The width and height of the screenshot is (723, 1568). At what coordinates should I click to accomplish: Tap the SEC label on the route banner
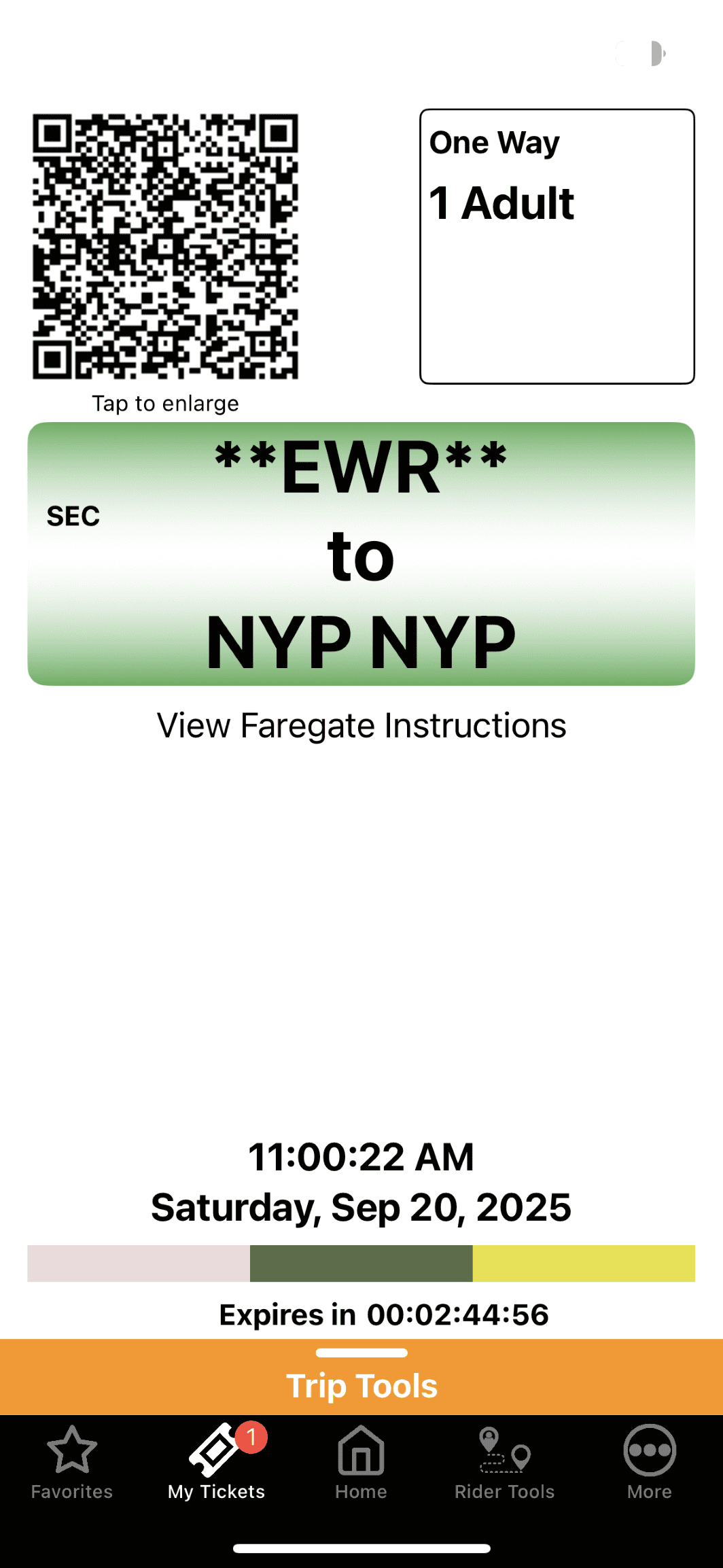73,517
